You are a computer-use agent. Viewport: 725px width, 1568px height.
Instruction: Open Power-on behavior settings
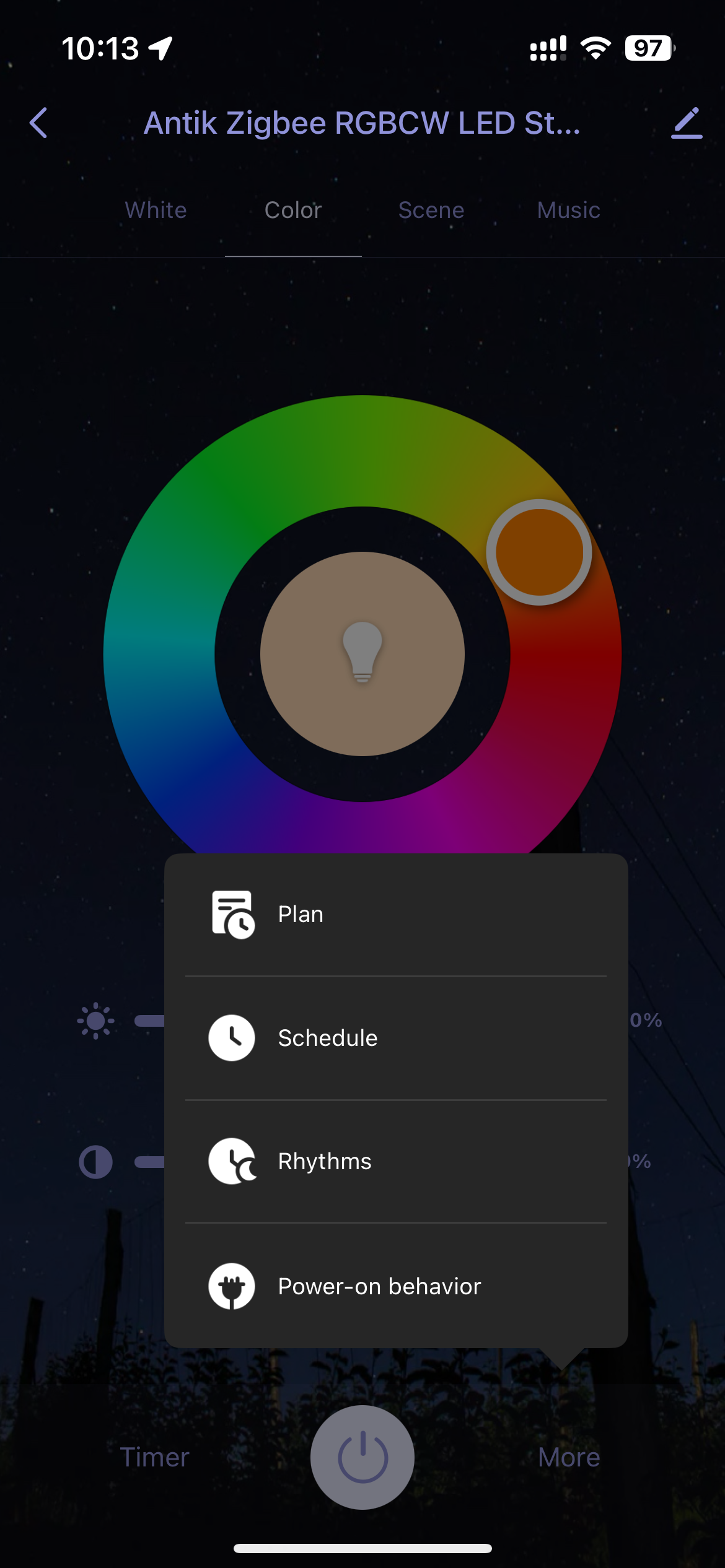395,1286
